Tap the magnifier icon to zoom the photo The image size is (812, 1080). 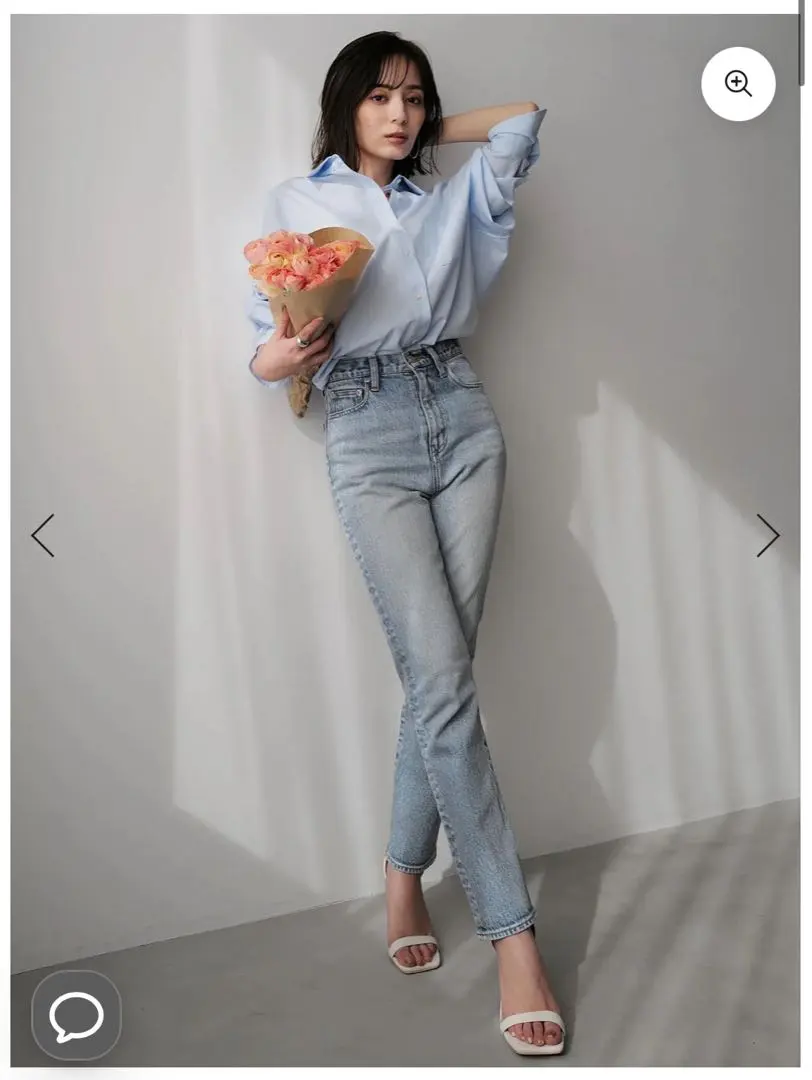(738, 84)
